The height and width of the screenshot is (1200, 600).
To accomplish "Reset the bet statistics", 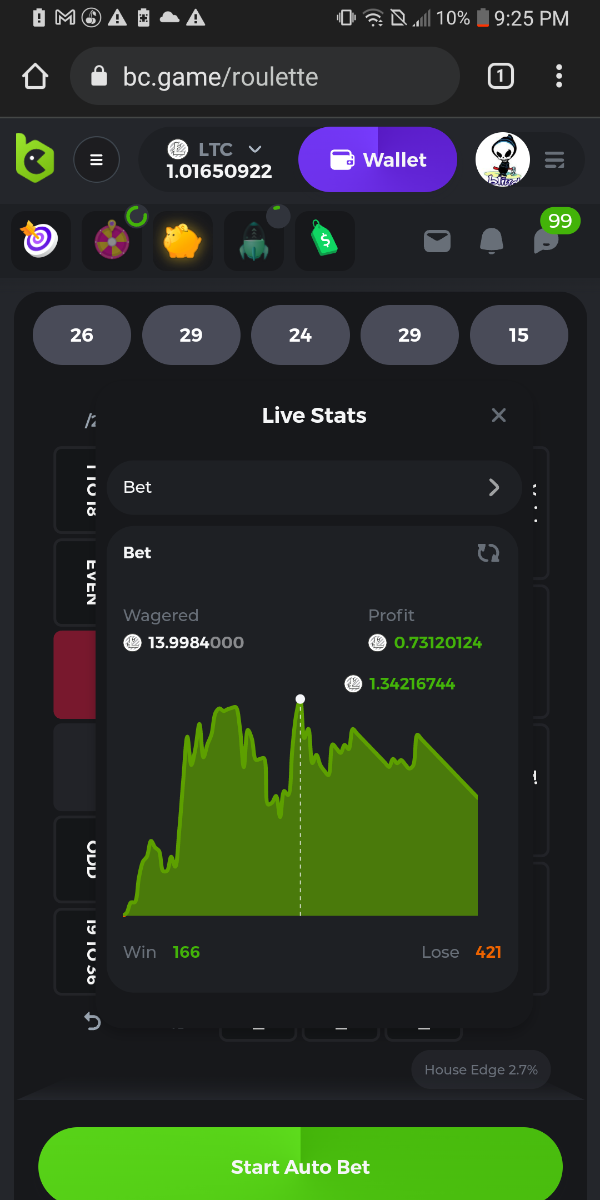I will click(488, 553).
